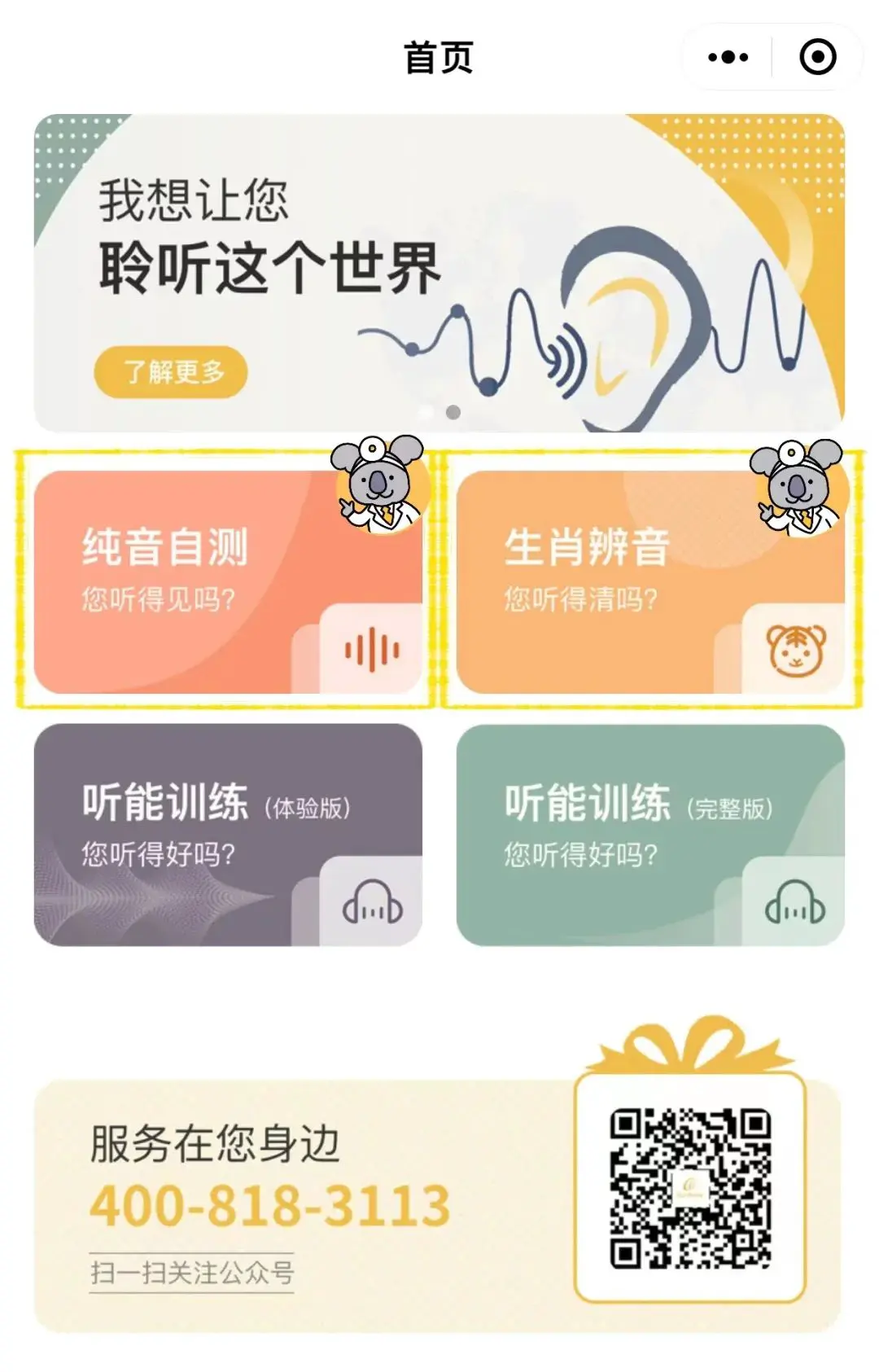Select the second banner page indicator dot
This screenshot has width=879, height=1372.
453,413
